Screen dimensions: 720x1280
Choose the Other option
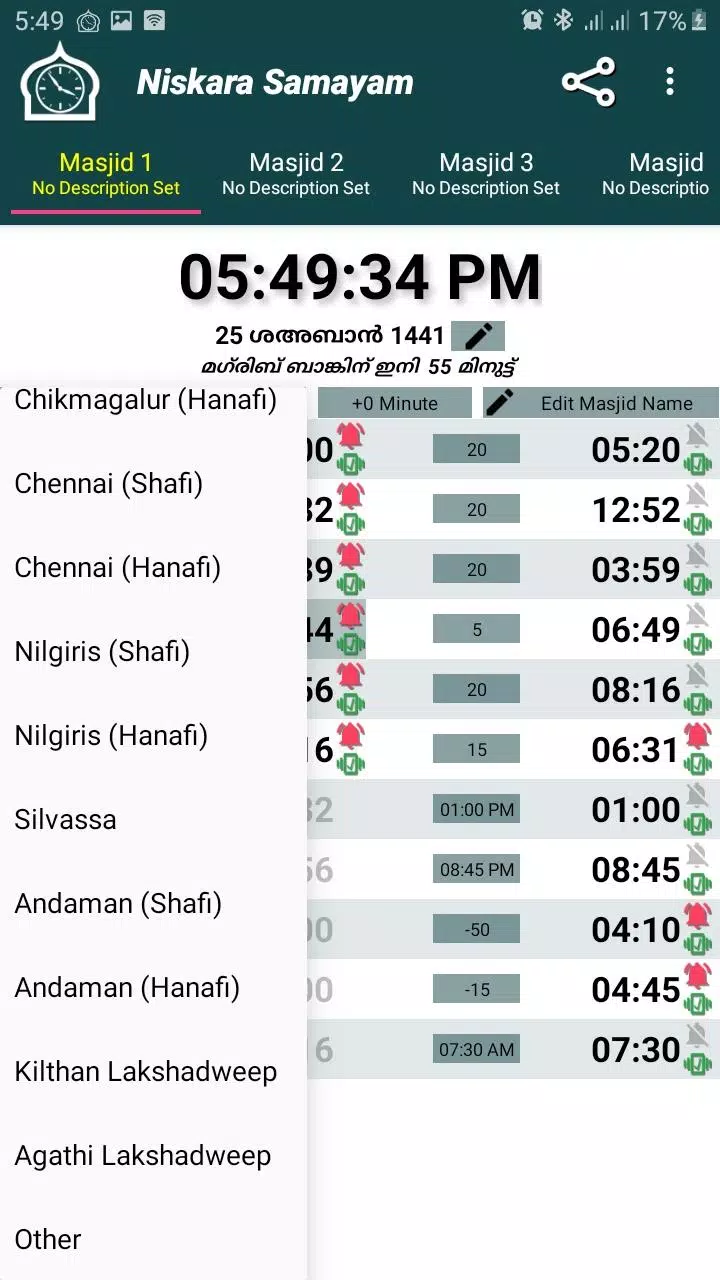[x=48, y=1240]
